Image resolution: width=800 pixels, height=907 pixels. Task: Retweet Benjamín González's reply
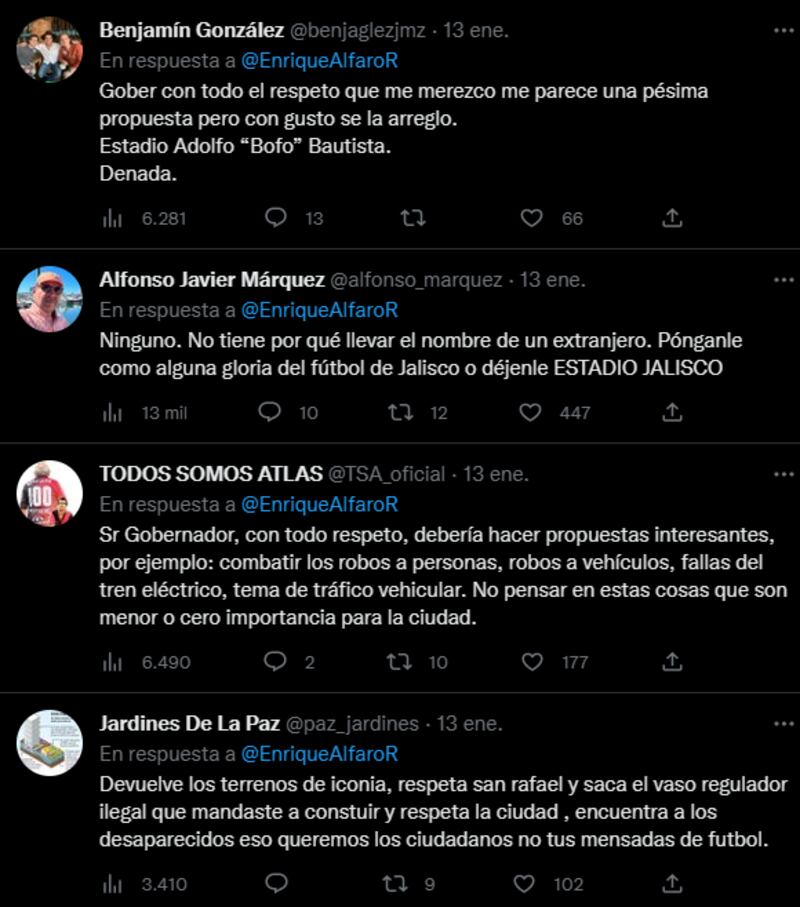tap(412, 217)
